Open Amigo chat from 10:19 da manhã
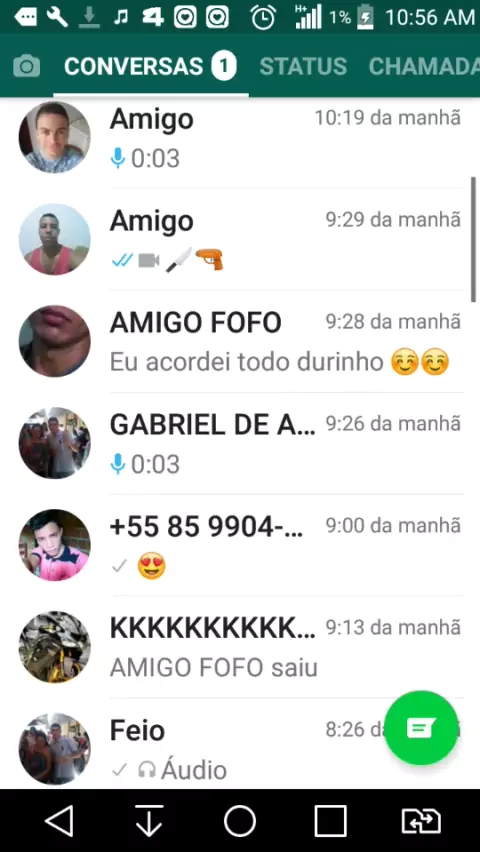 pyautogui.click(x=240, y=138)
